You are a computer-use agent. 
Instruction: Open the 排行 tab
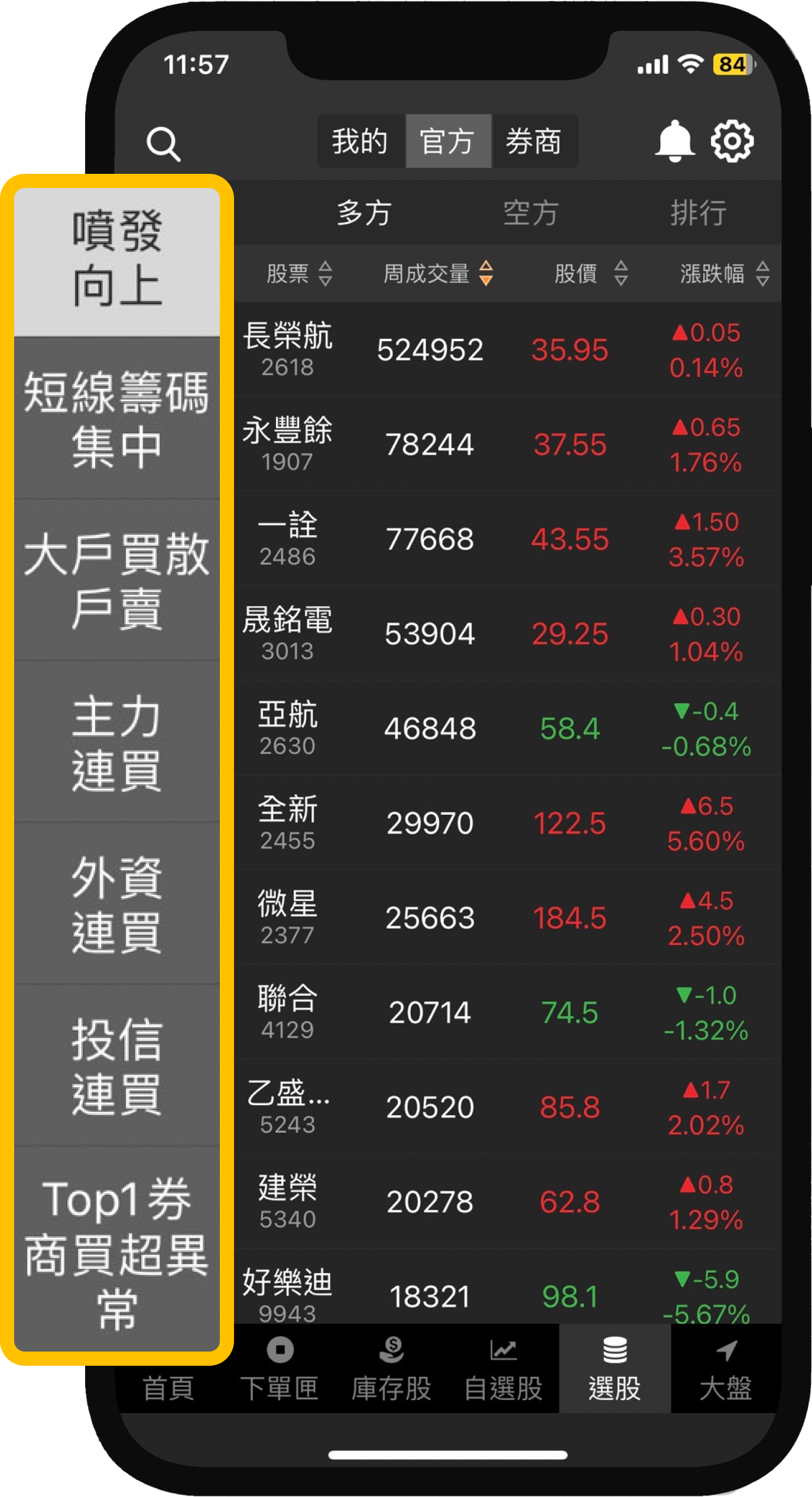(698, 213)
